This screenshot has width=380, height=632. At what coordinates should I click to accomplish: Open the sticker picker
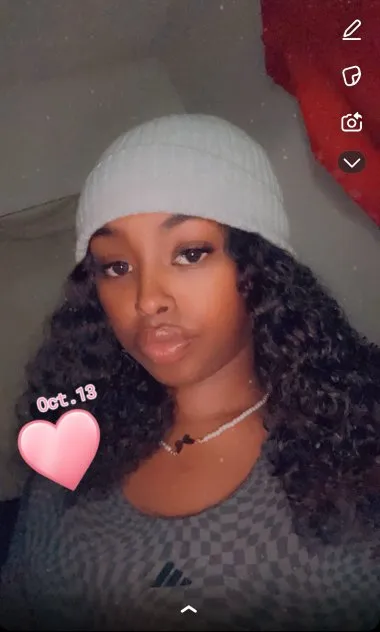point(352,76)
